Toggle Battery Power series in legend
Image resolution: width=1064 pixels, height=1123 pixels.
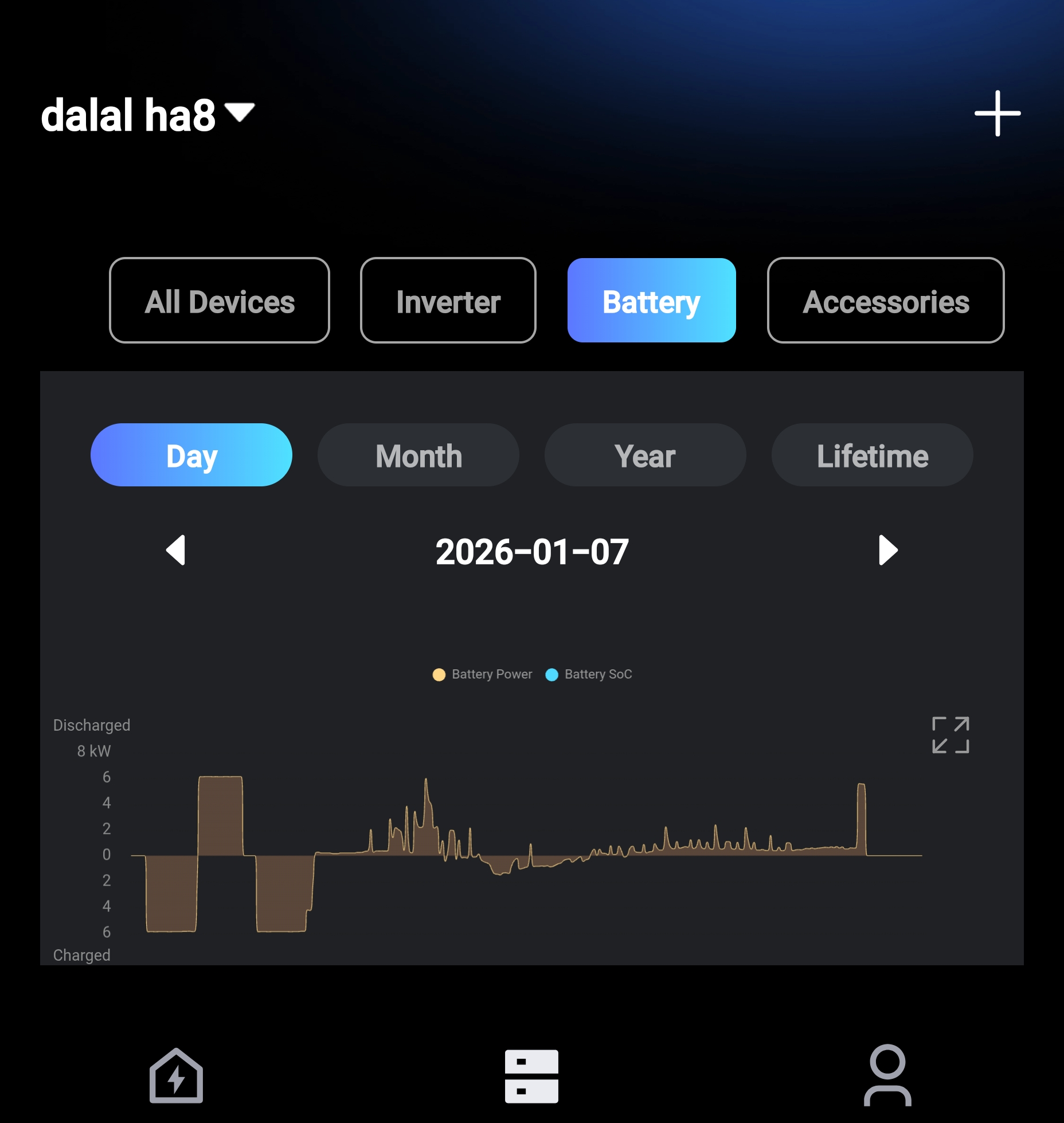pyautogui.click(x=483, y=674)
